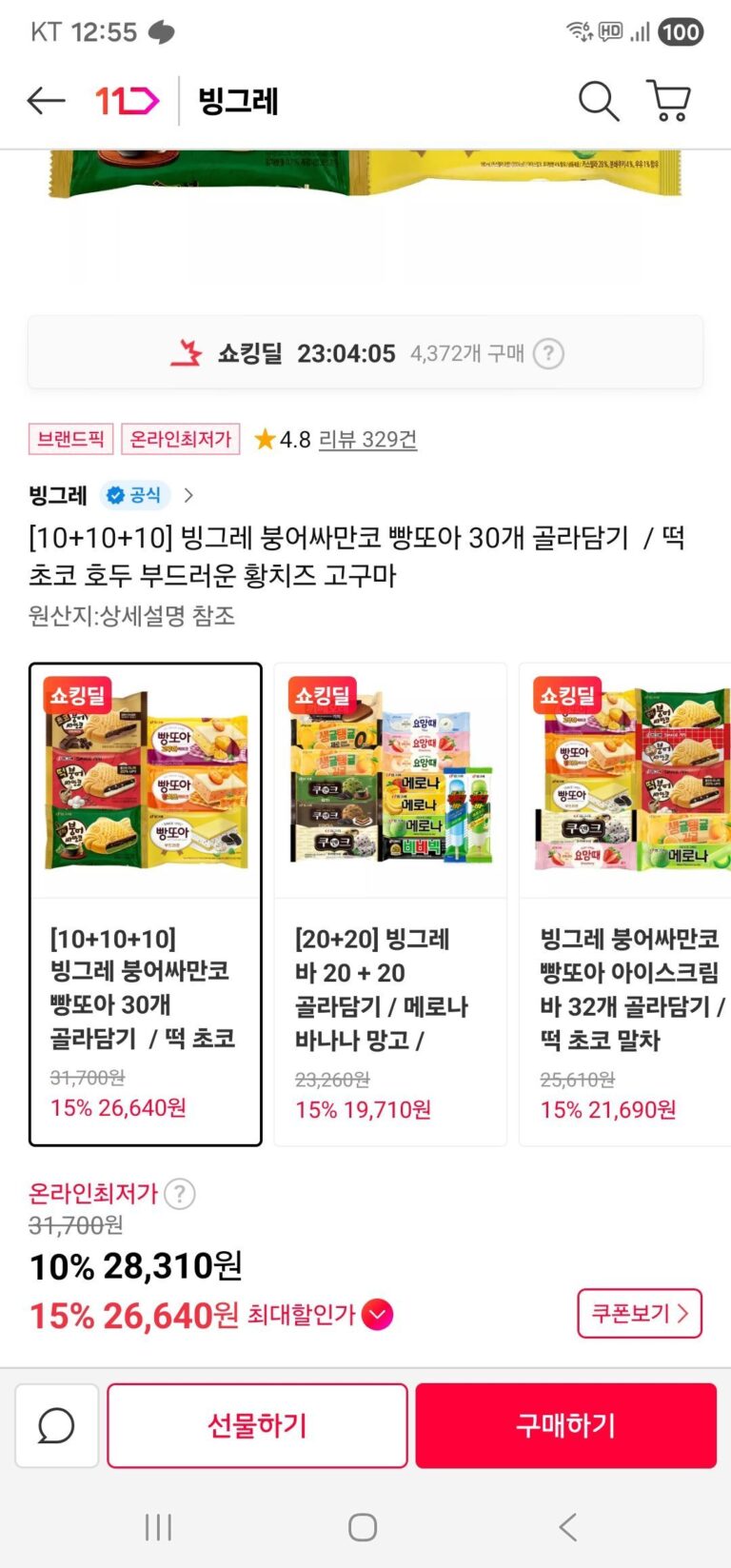
Task: Tap the 쇼킹딜 help question mark
Action: click(548, 354)
